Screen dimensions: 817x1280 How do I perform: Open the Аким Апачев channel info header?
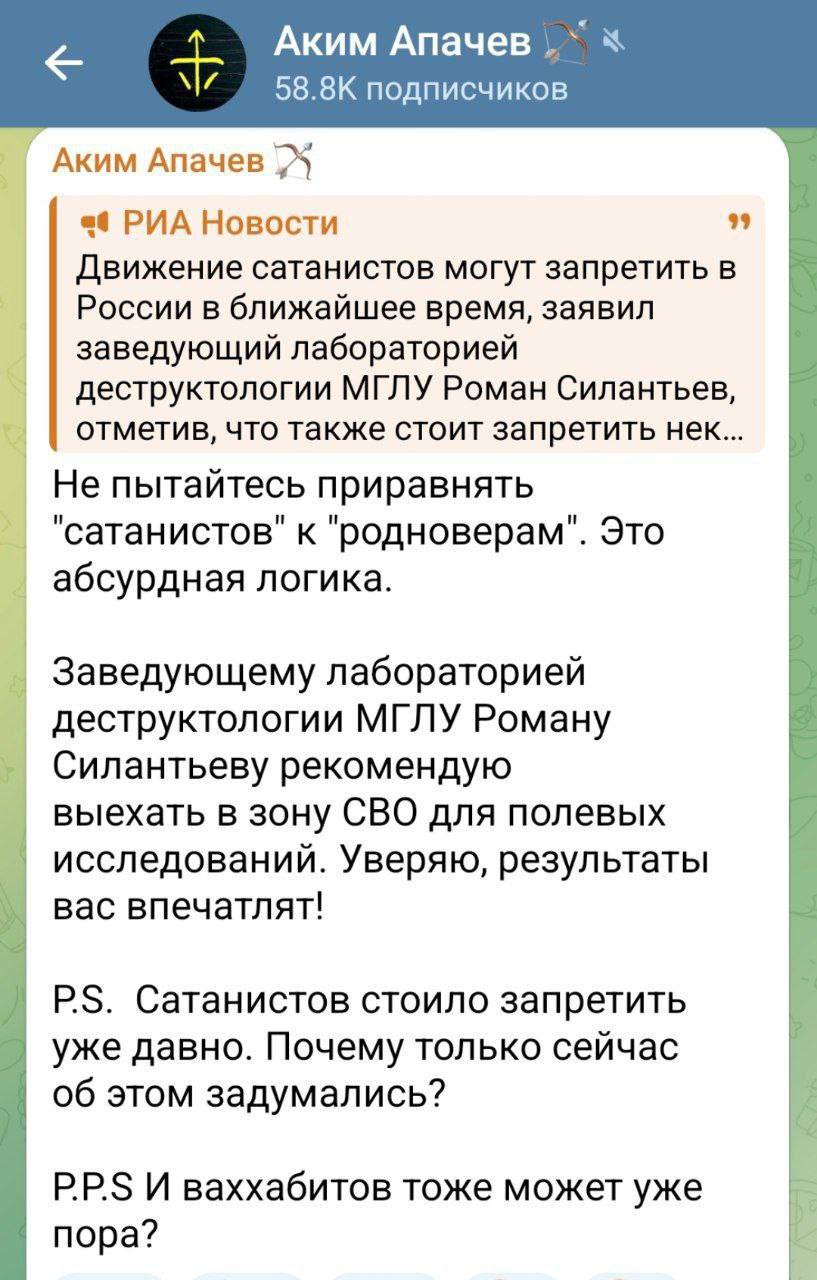420,62
